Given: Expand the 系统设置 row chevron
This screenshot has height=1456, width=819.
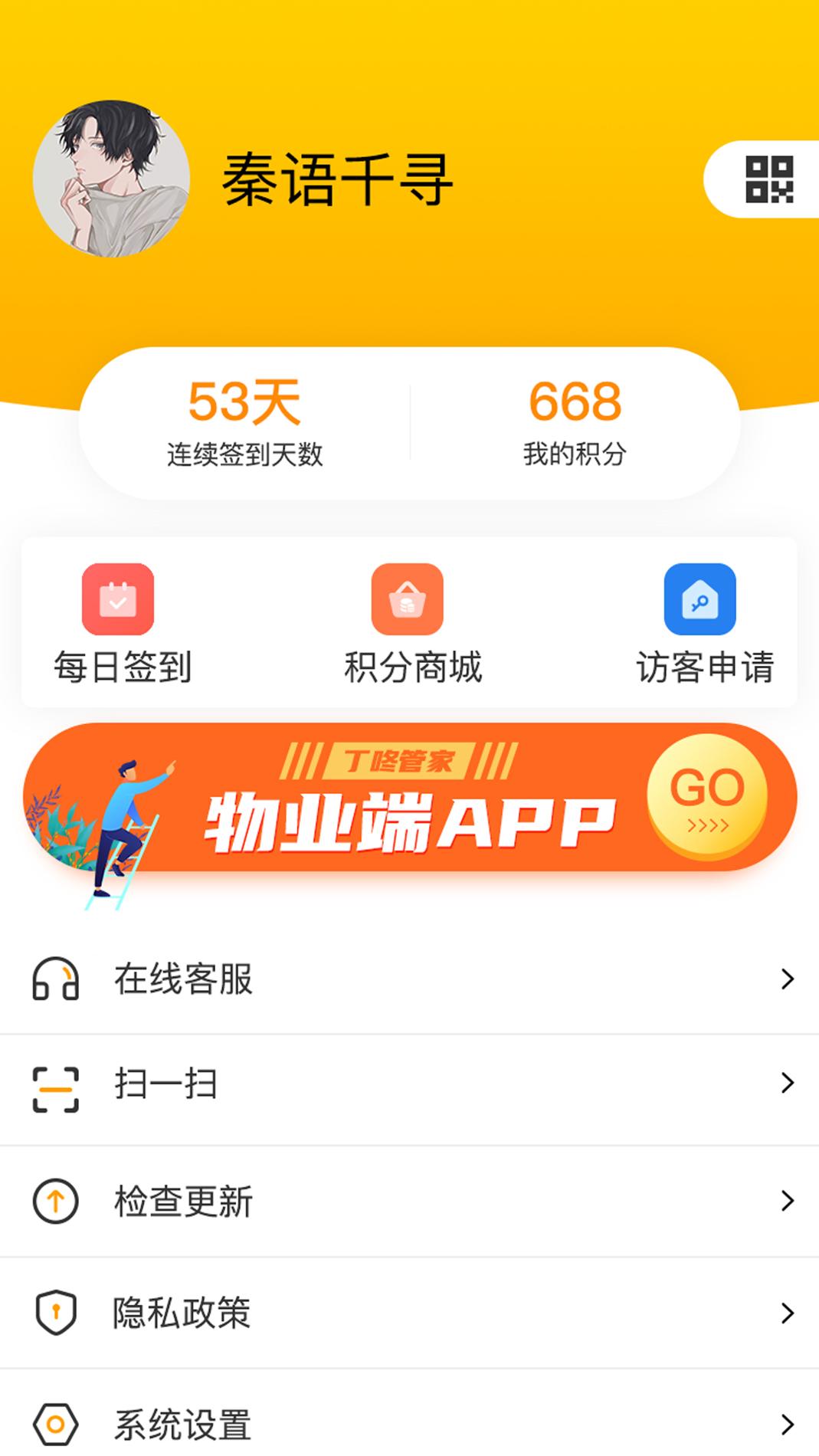Looking at the screenshot, I should coord(785,1425).
